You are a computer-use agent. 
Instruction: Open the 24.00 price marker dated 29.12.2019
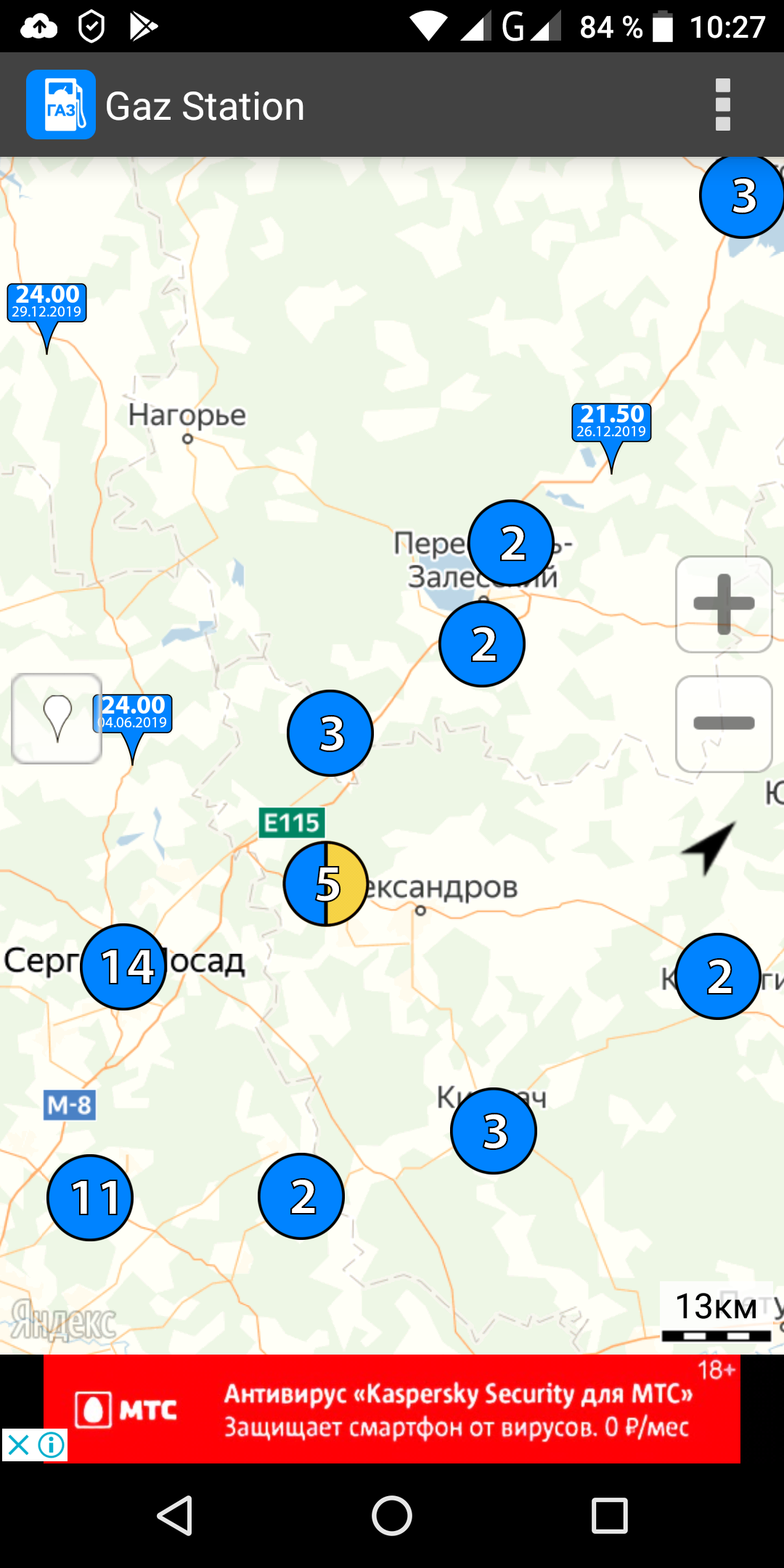(x=46, y=303)
